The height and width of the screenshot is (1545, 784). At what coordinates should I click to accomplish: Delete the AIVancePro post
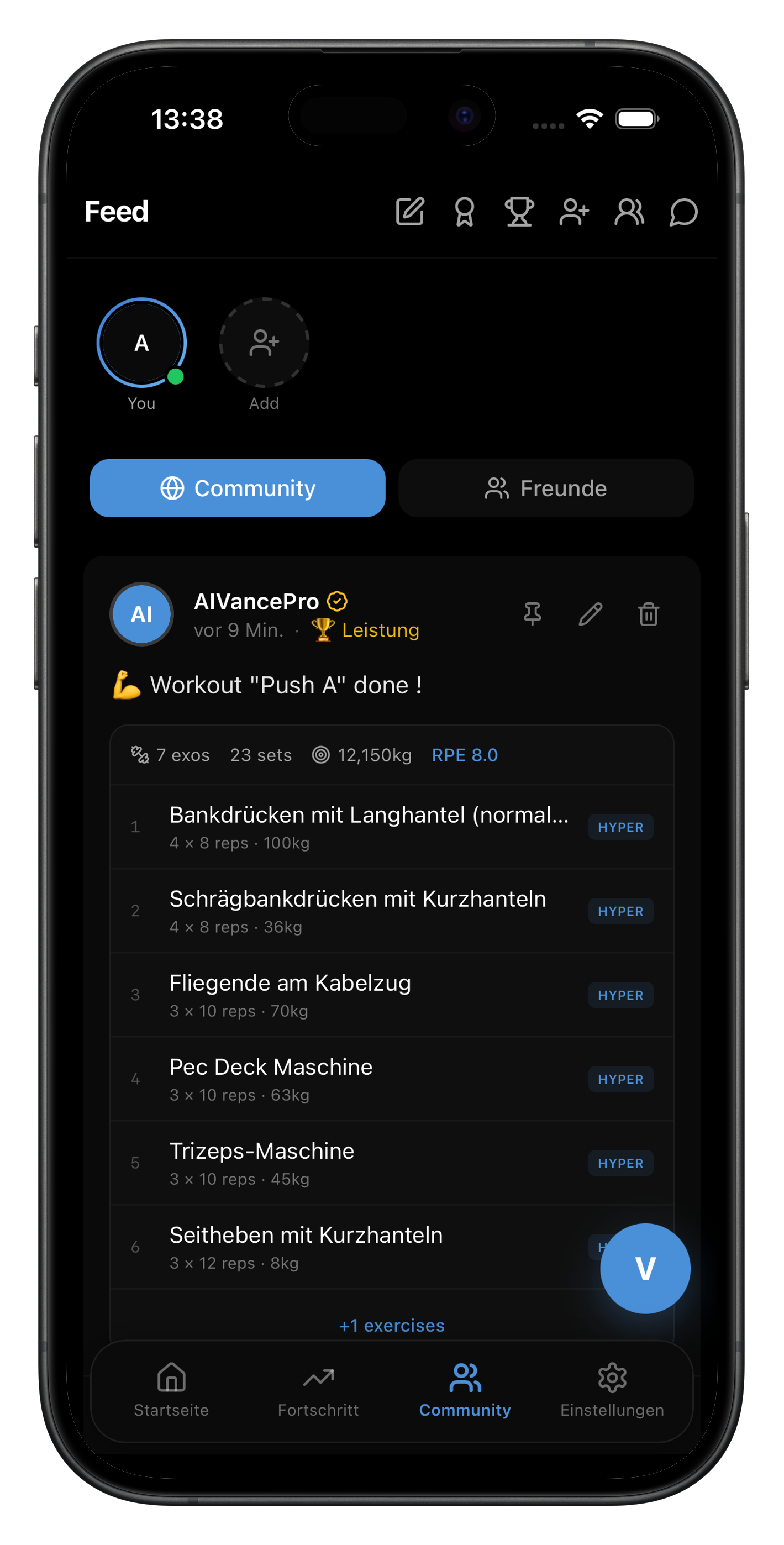click(x=648, y=614)
